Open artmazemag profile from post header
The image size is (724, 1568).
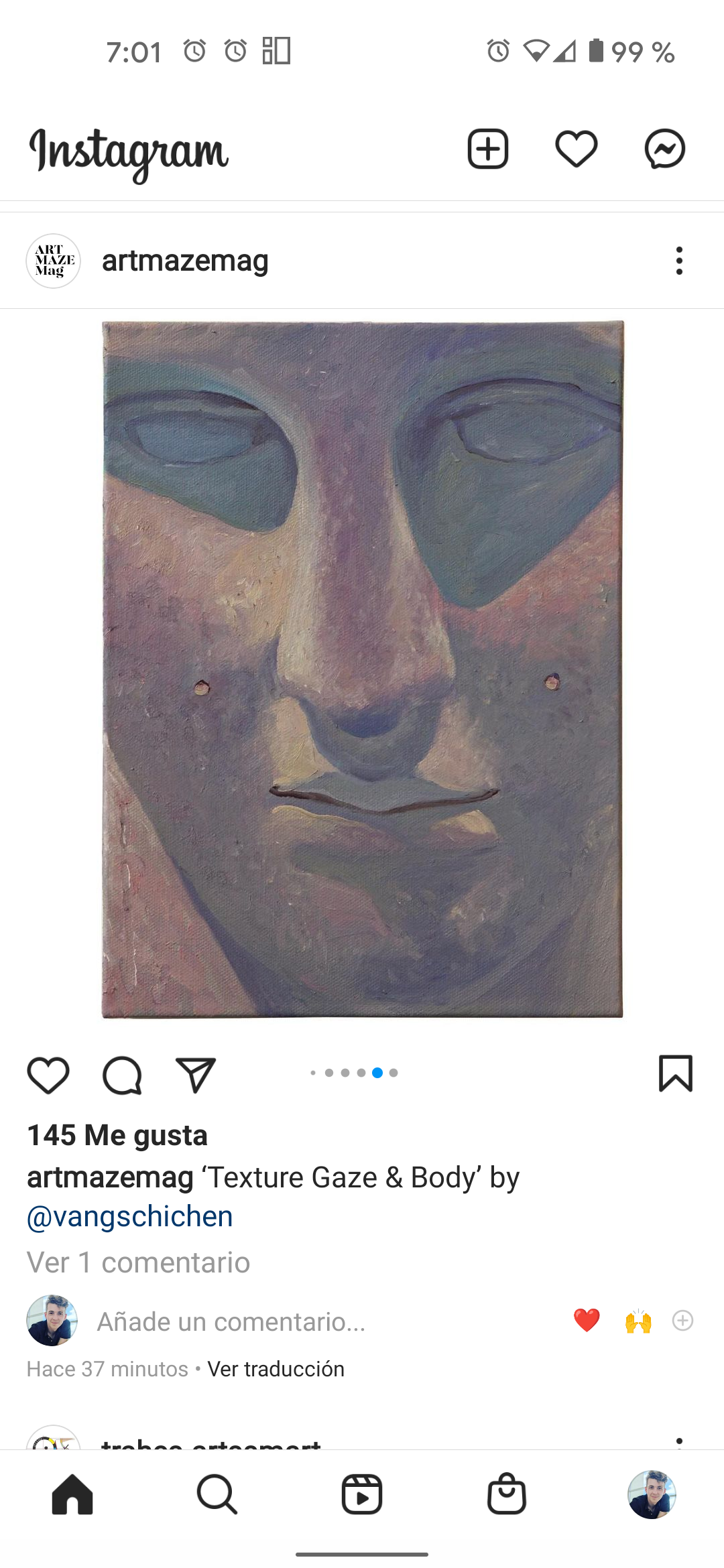[184, 261]
